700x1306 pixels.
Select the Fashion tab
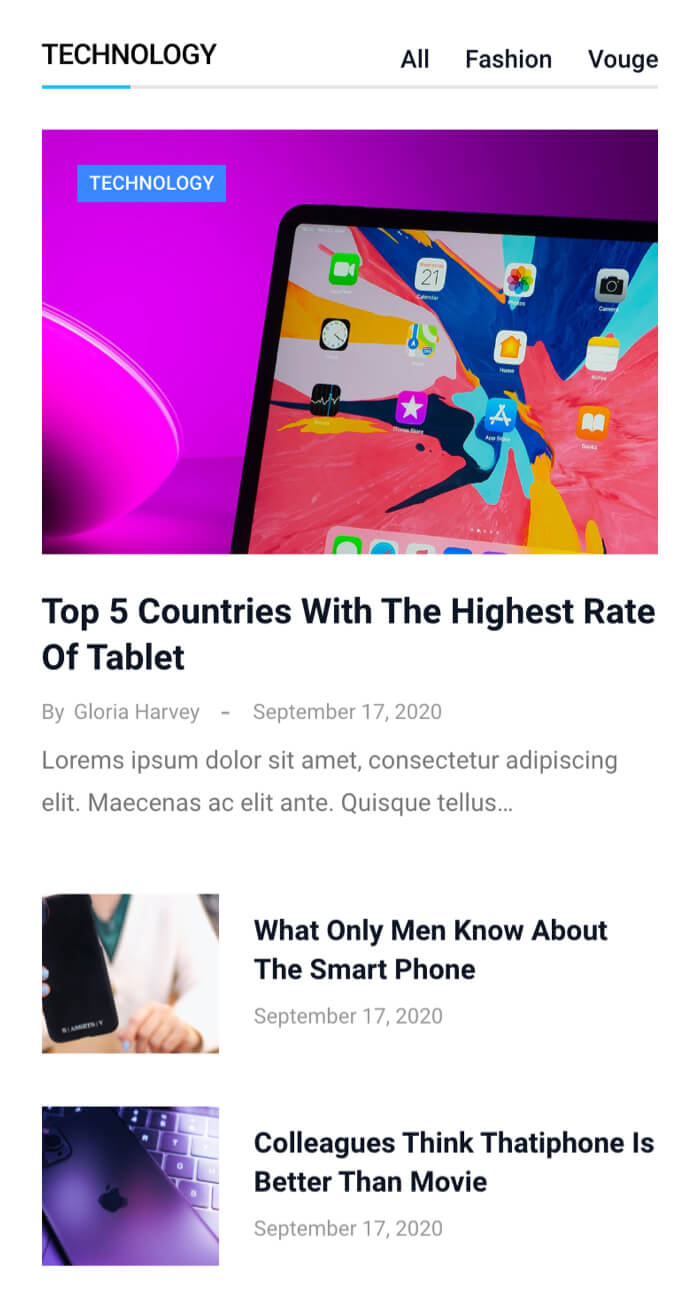tap(508, 60)
